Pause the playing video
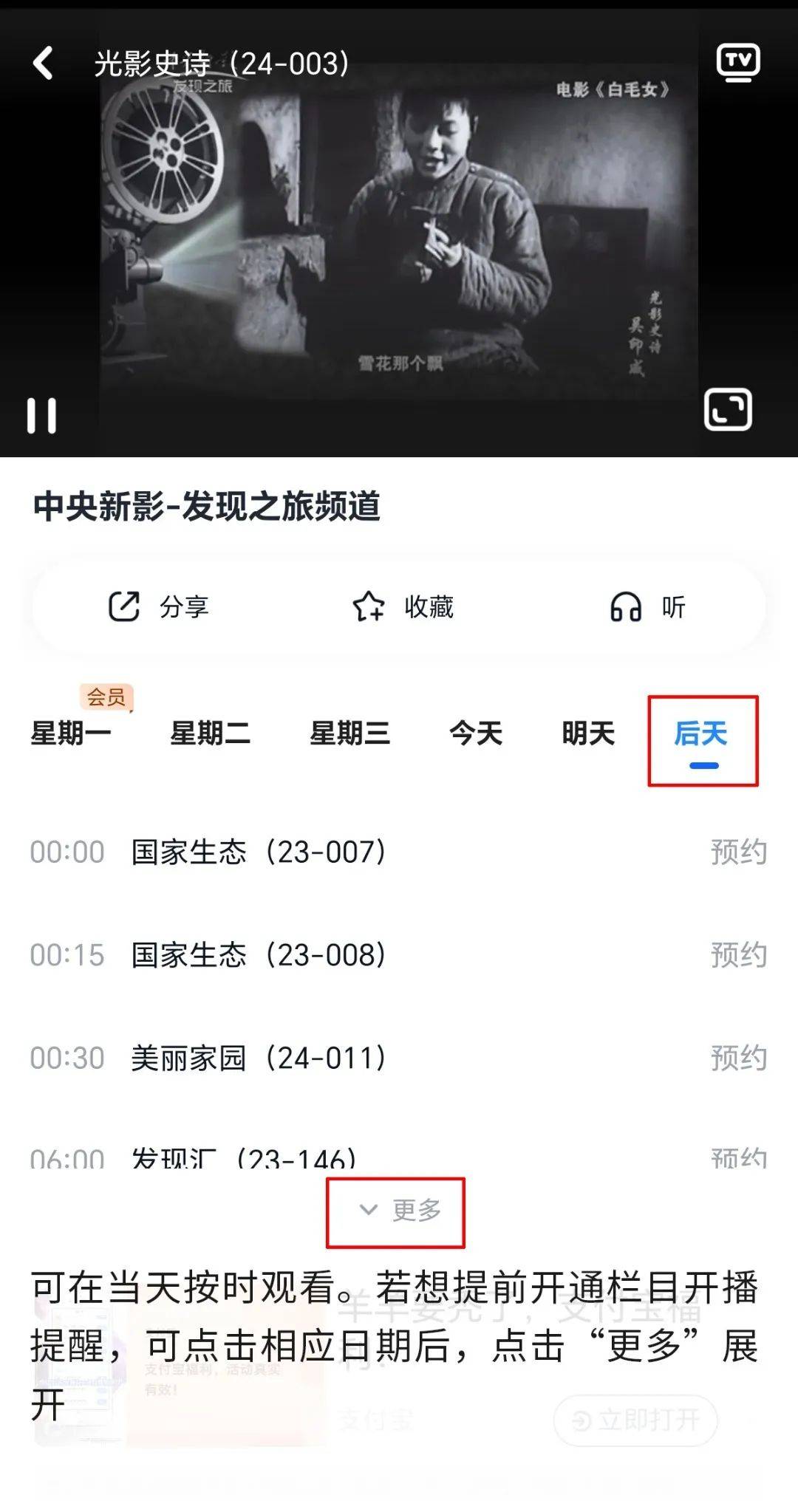The width and height of the screenshot is (798, 1512). [41, 416]
